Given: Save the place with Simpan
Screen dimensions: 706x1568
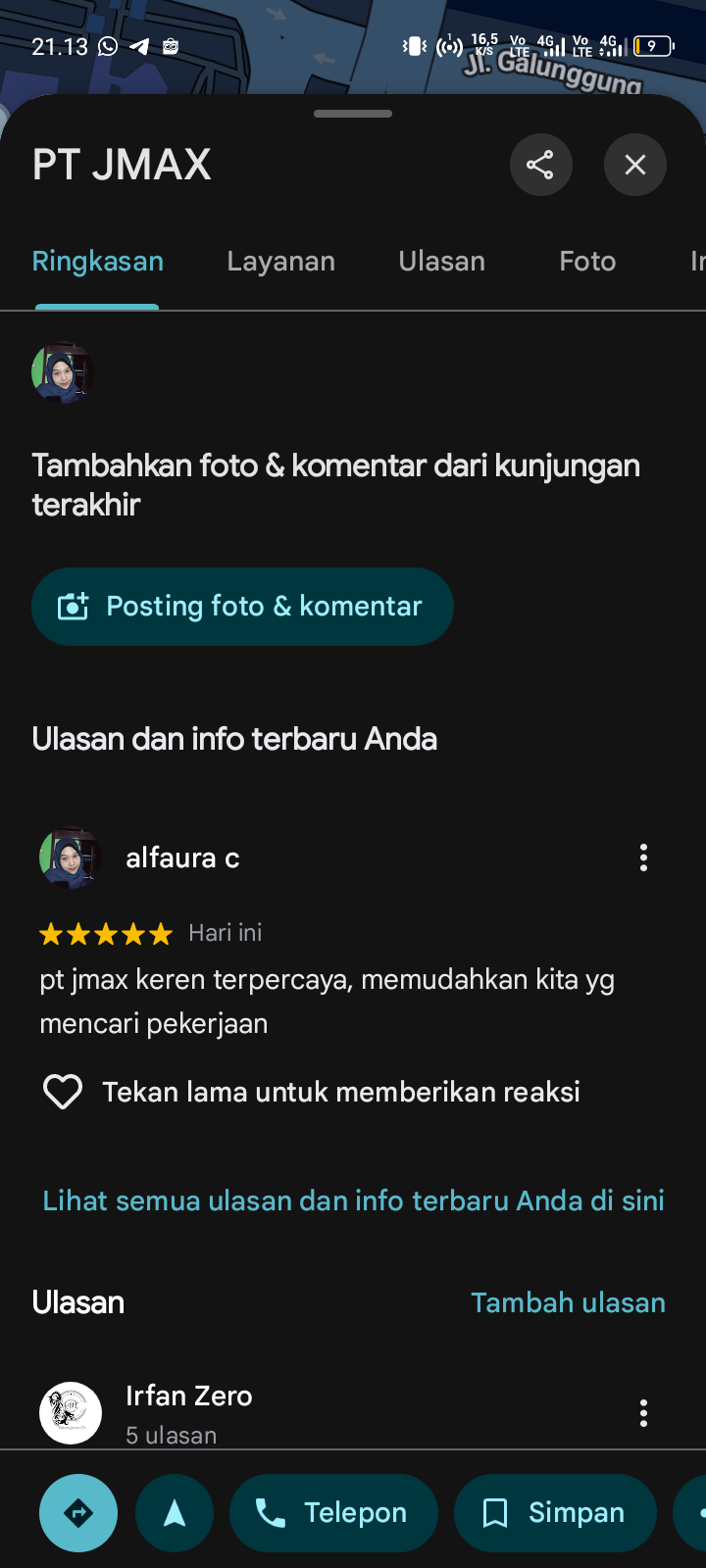Looking at the screenshot, I should tap(555, 1513).
